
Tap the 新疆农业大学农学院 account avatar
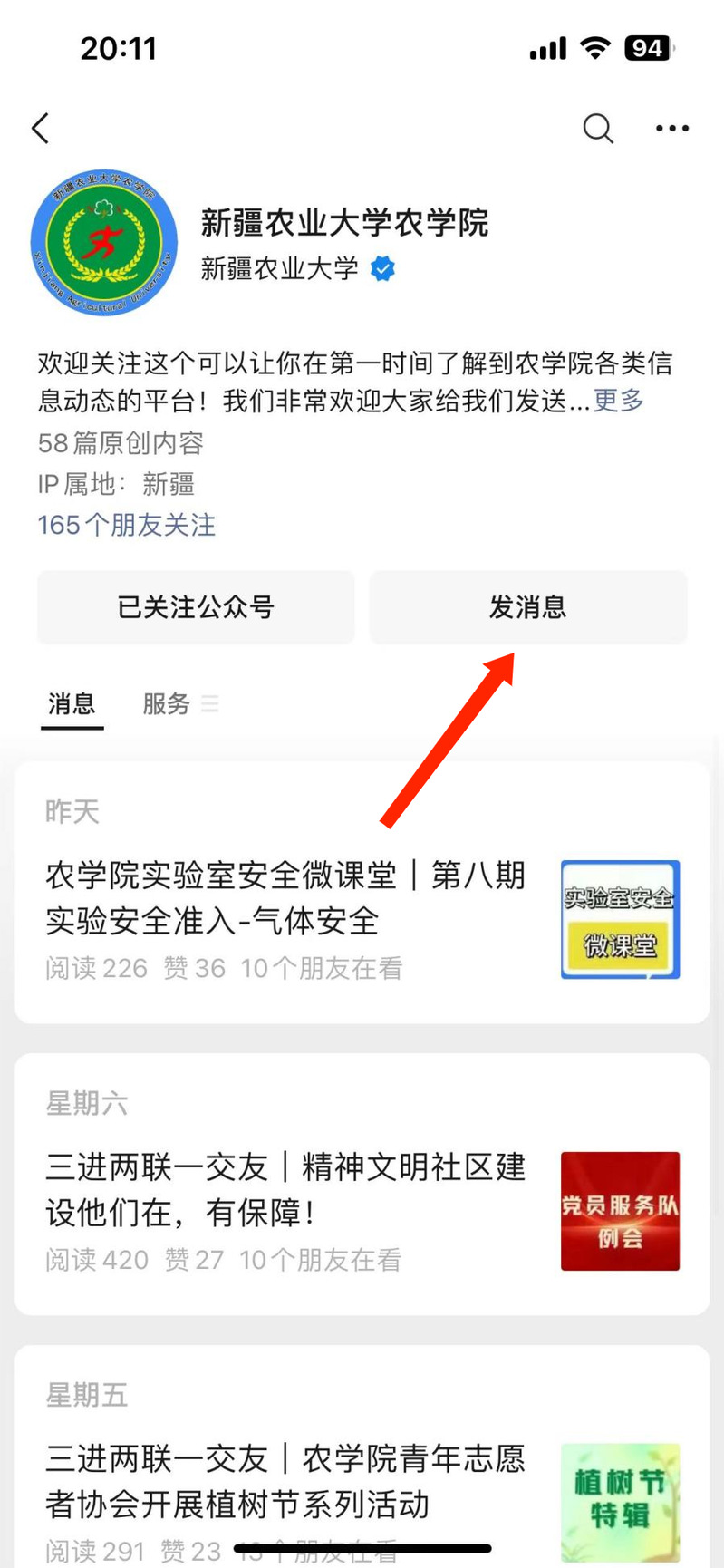pos(103,242)
